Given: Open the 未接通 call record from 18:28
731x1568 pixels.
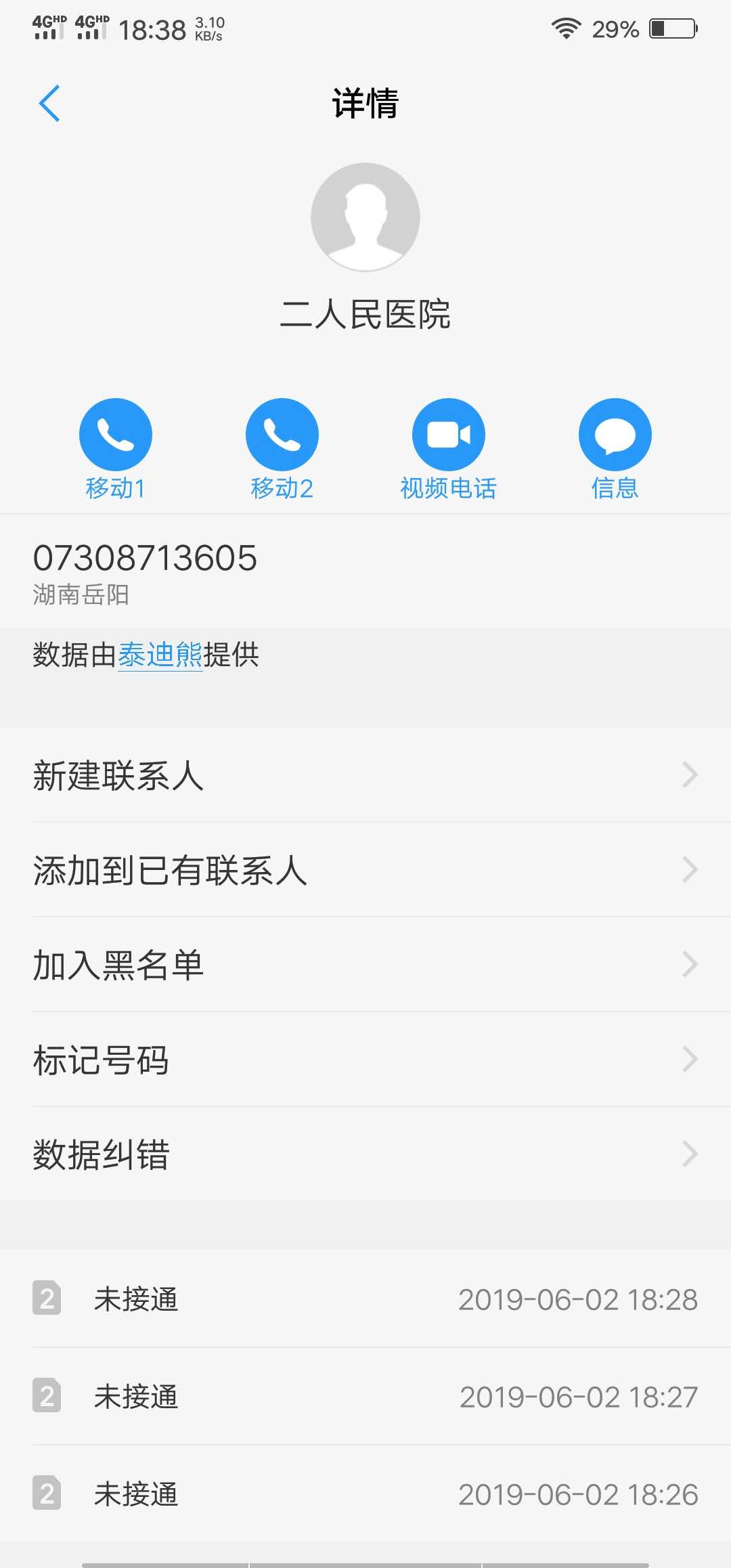Looking at the screenshot, I should point(365,1299).
